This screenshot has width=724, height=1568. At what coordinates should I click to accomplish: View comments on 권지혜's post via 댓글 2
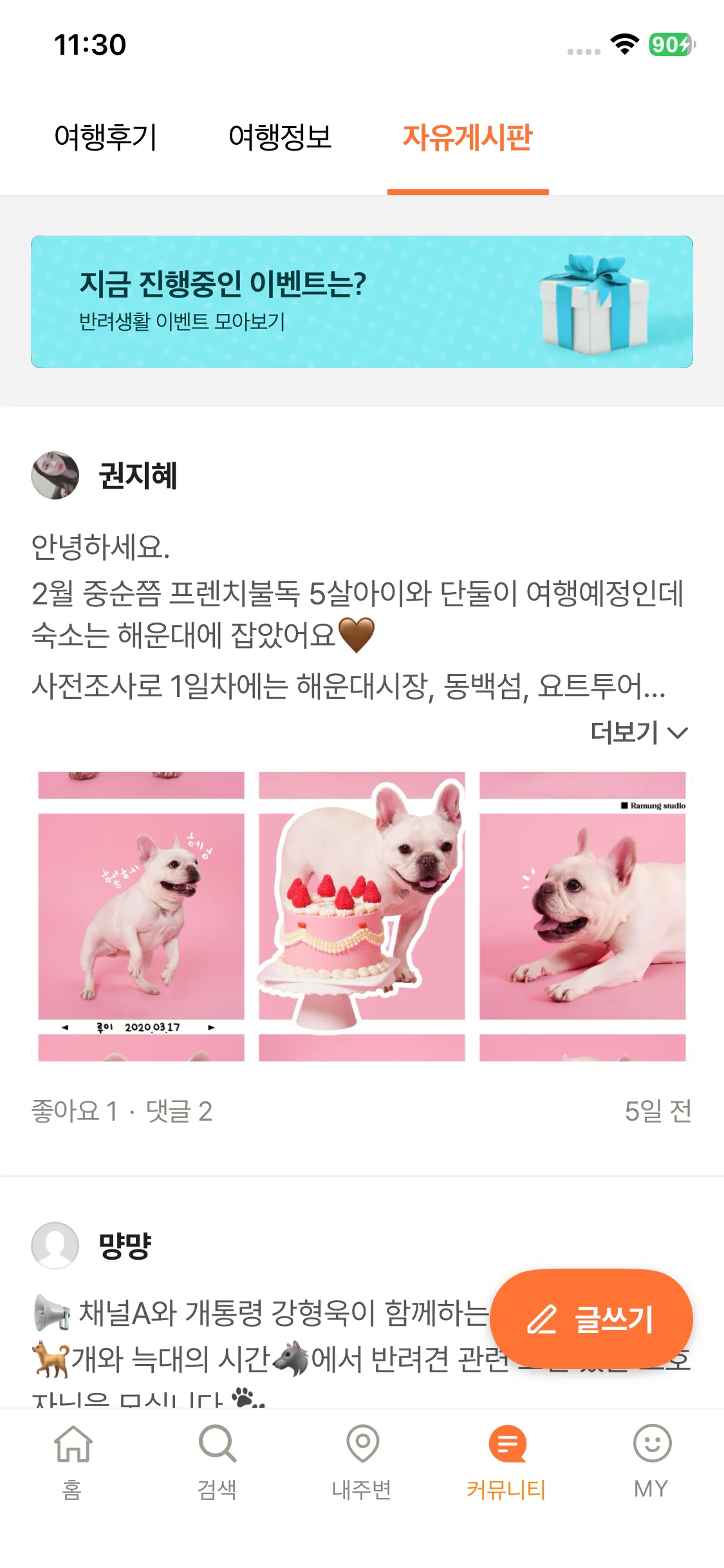(x=179, y=1111)
